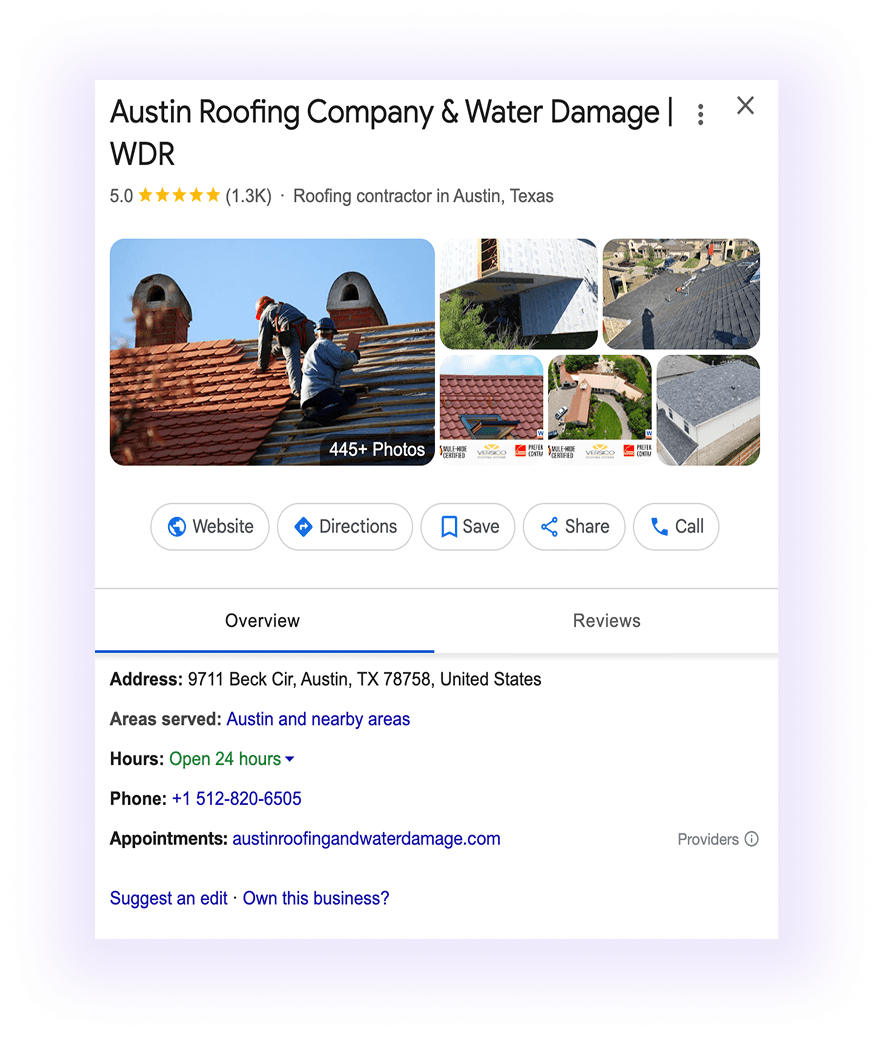
Task: Tap the Website button
Action: tap(210, 527)
